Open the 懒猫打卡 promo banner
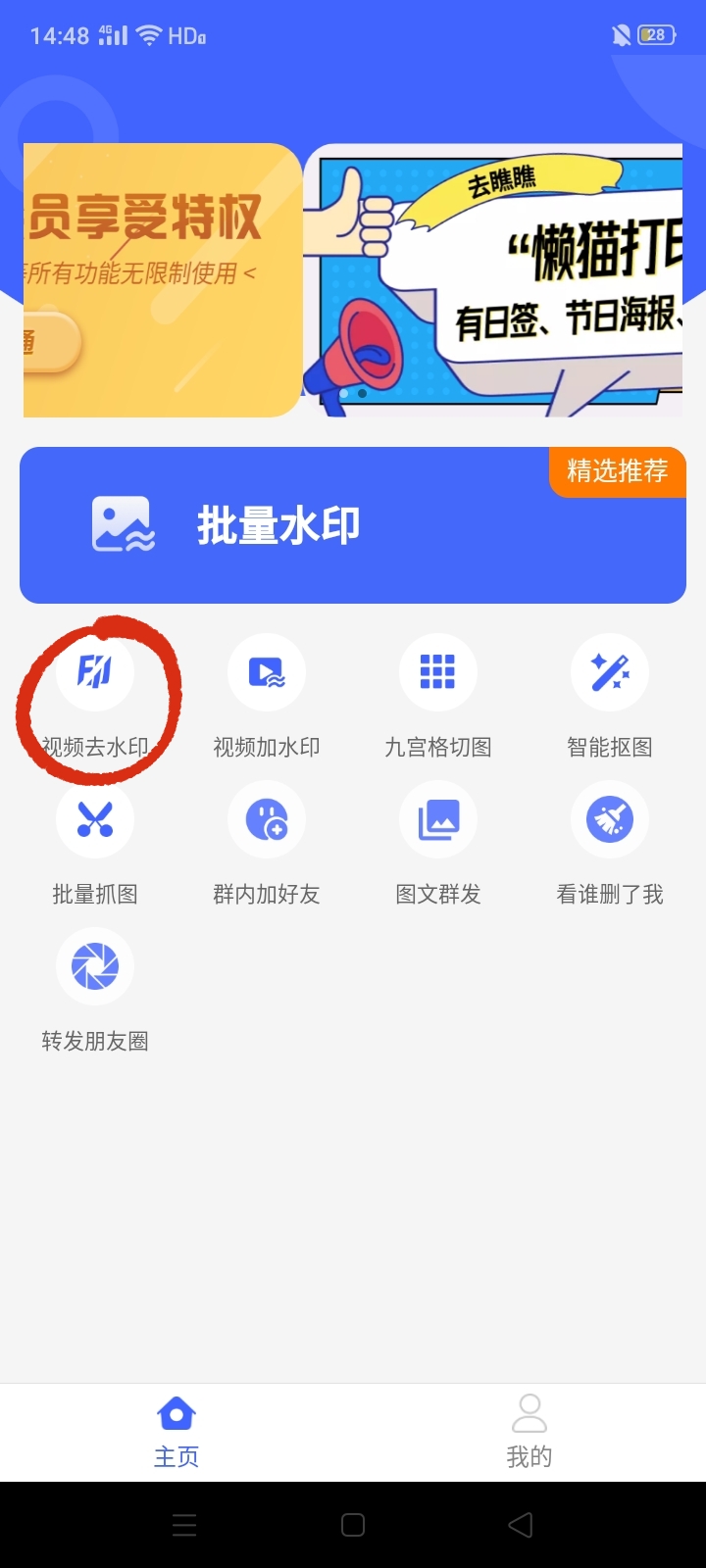Screen dimensions: 706x1568 pos(495,279)
